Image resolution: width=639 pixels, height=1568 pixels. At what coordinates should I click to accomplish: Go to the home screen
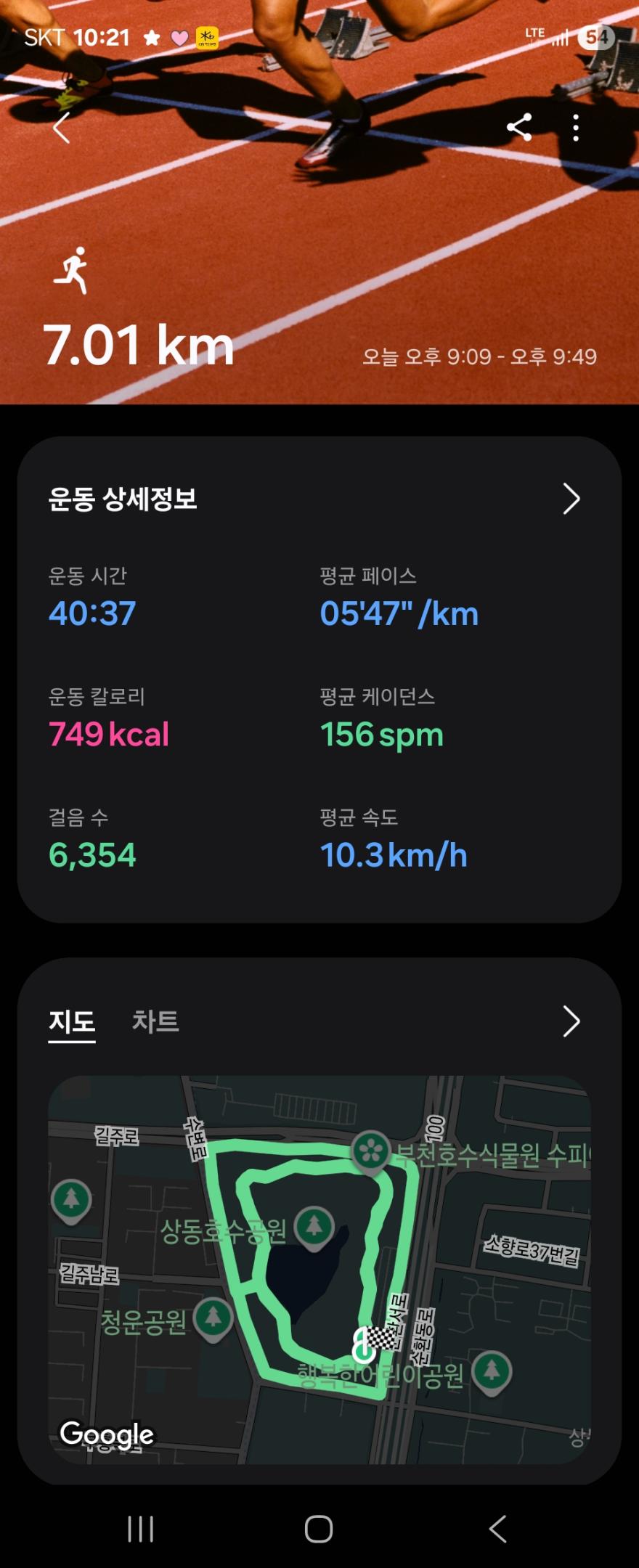point(319,1528)
